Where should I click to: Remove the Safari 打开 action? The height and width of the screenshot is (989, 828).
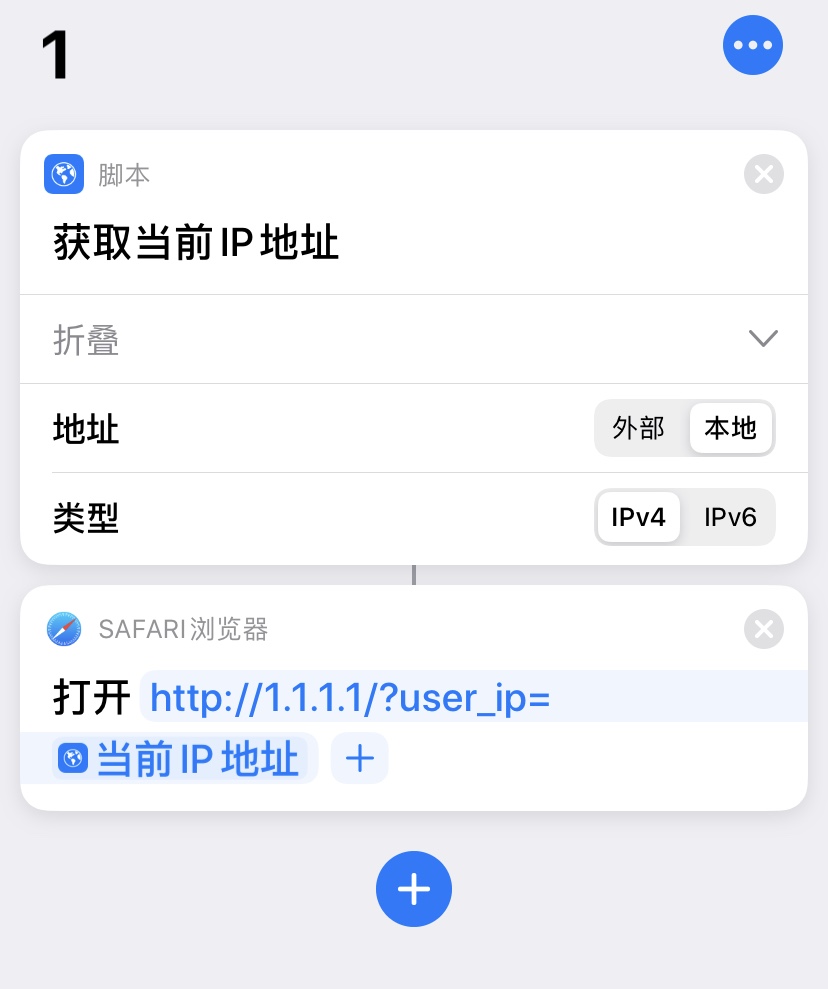click(x=763, y=629)
